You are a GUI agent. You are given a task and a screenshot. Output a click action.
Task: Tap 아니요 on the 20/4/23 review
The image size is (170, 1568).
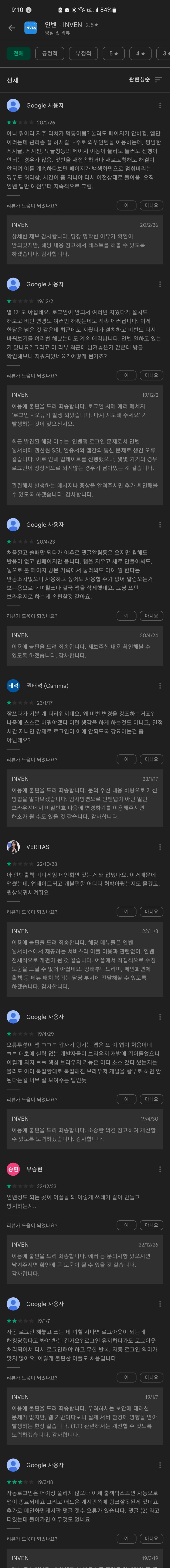click(x=151, y=616)
